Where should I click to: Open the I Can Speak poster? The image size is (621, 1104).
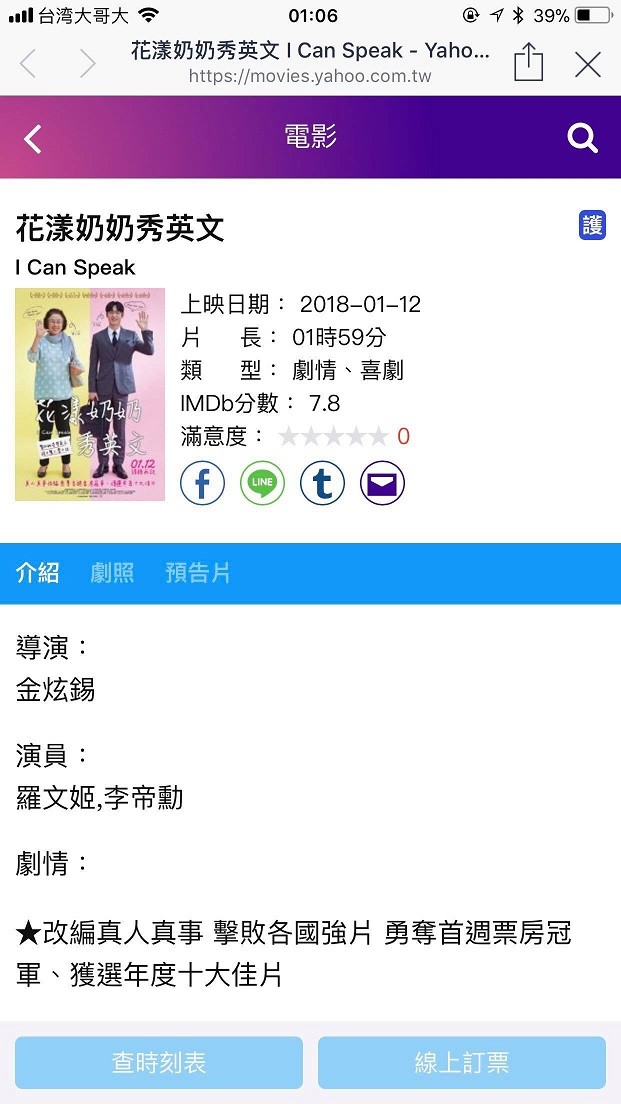[x=90, y=394]
